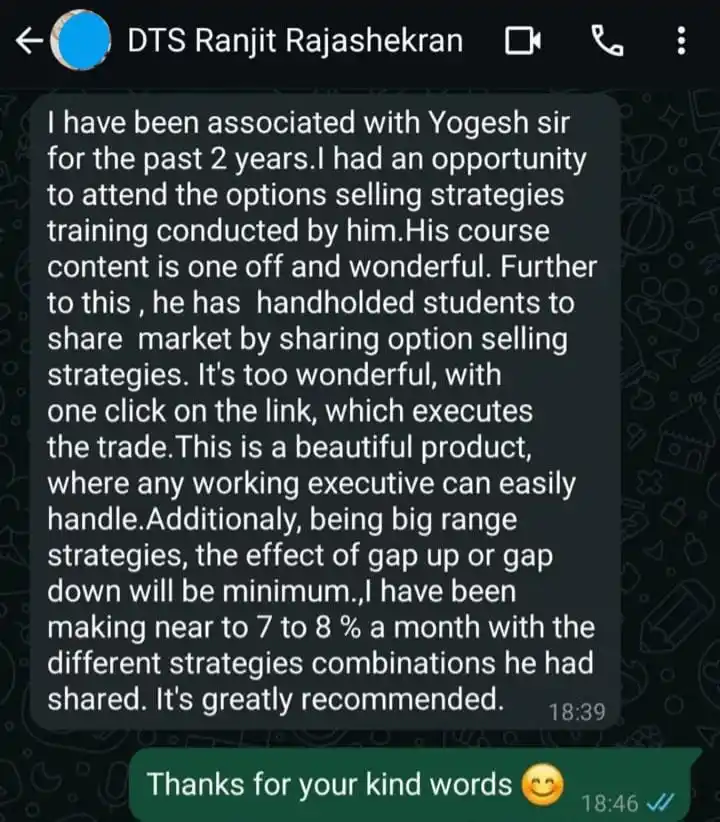Image resolution: width=720 pixels, height=822 pixels.
Task: Start a voice call with Ranjit
Action: (x=607, y=41)
